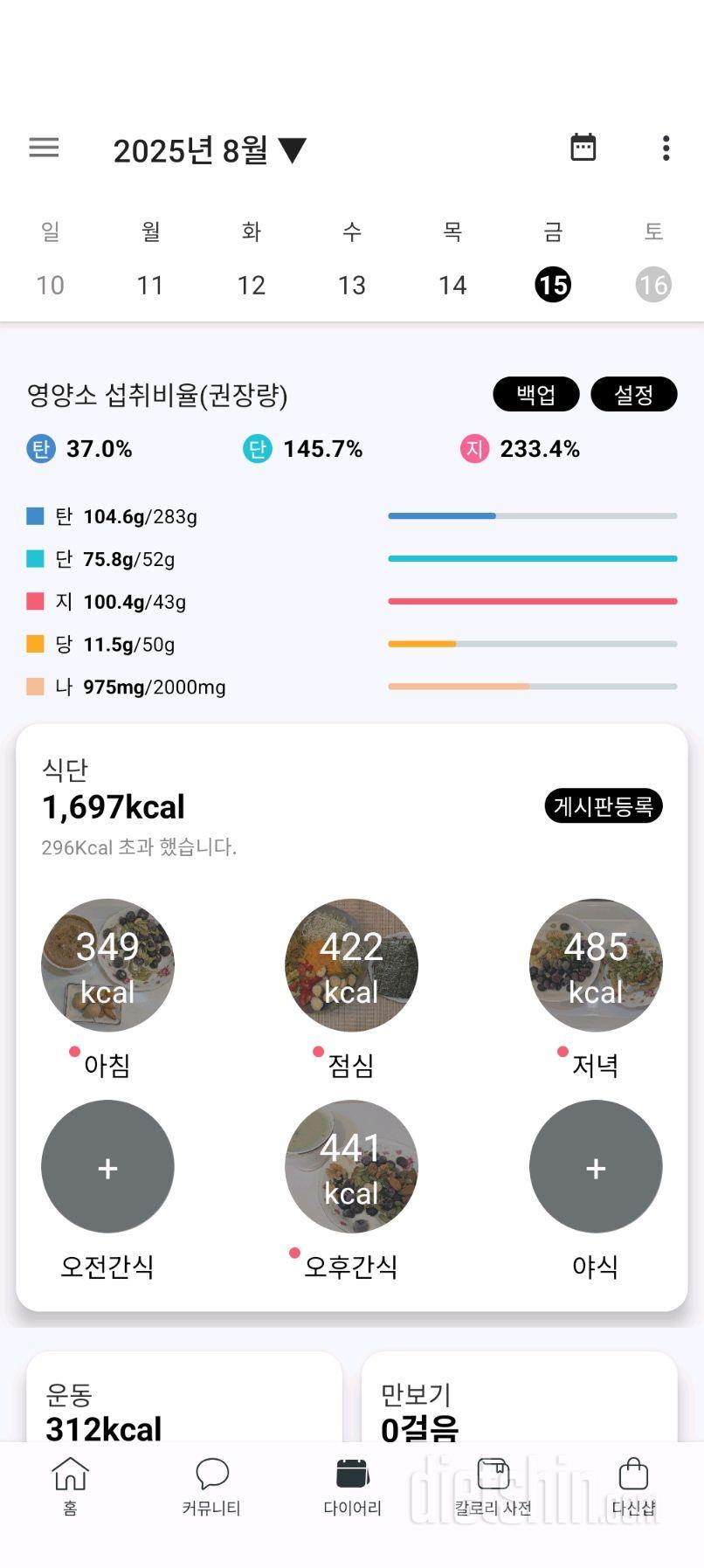Open the 저녁 meal entry
The image size is (704, 1568).
coord(596,965)
